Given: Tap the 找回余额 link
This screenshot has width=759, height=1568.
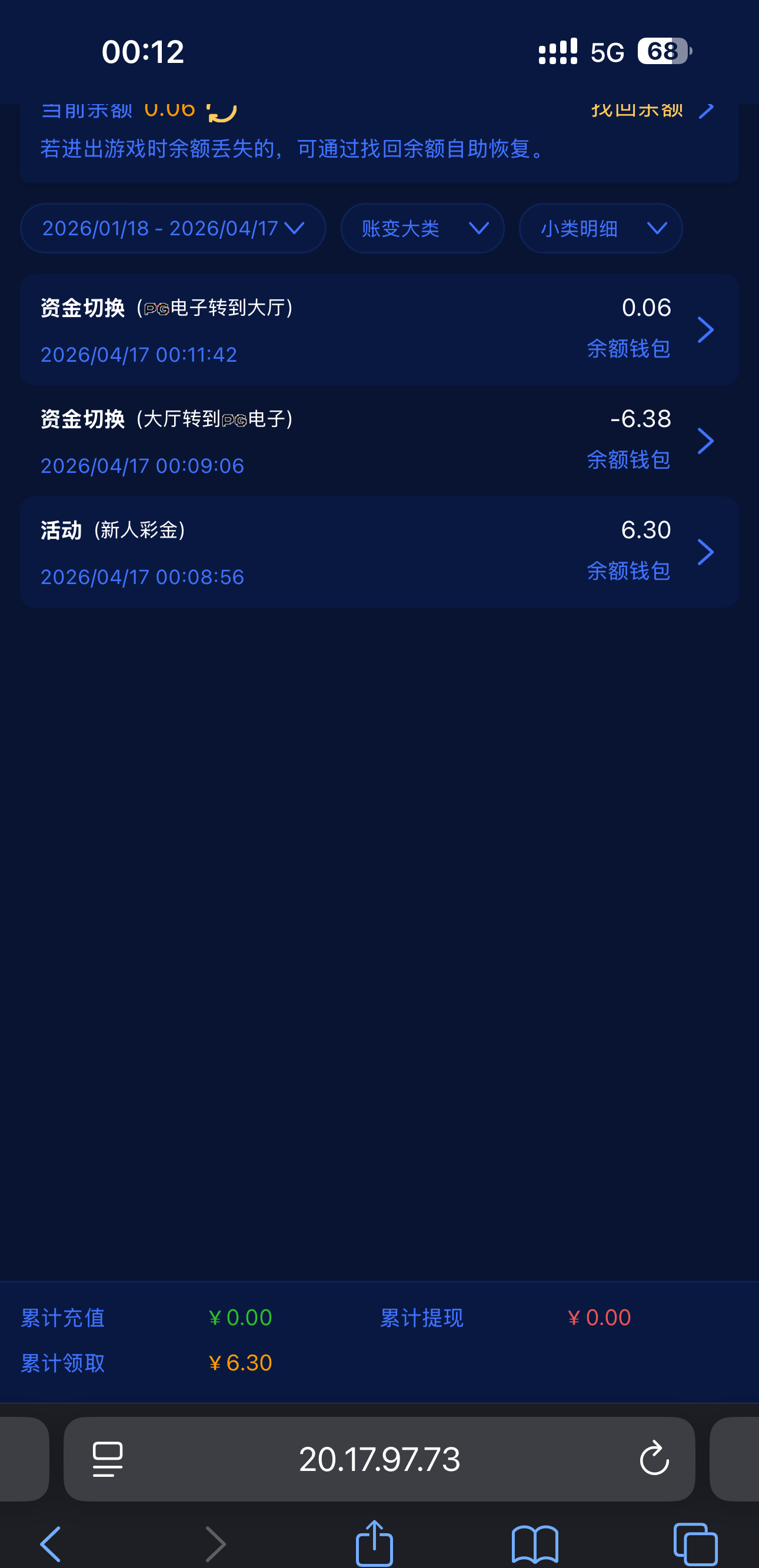Looking at the screenshot, I should (x=651, y=111).
